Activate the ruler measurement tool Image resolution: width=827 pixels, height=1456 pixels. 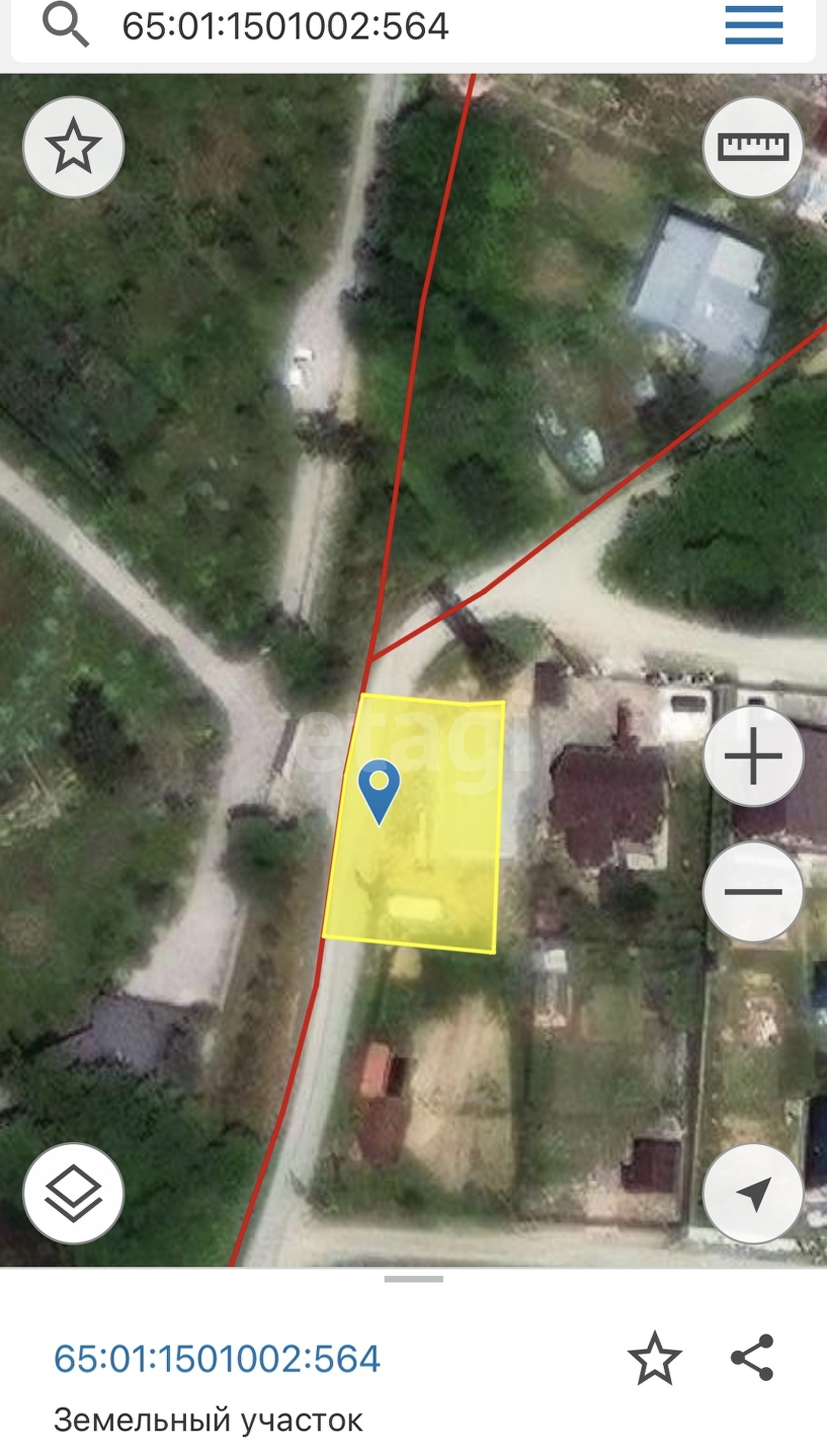[x=753, y=147]
